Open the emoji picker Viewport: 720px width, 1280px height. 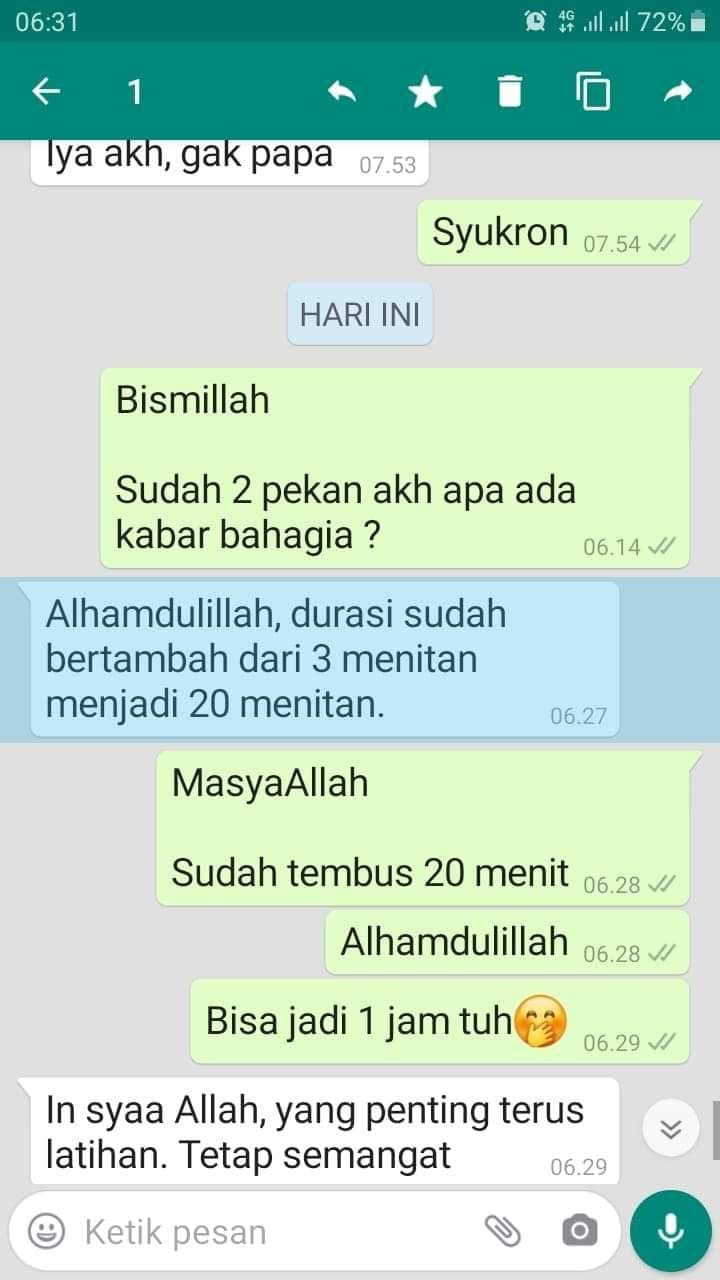pyautogui.click(x=46, y=1231)
